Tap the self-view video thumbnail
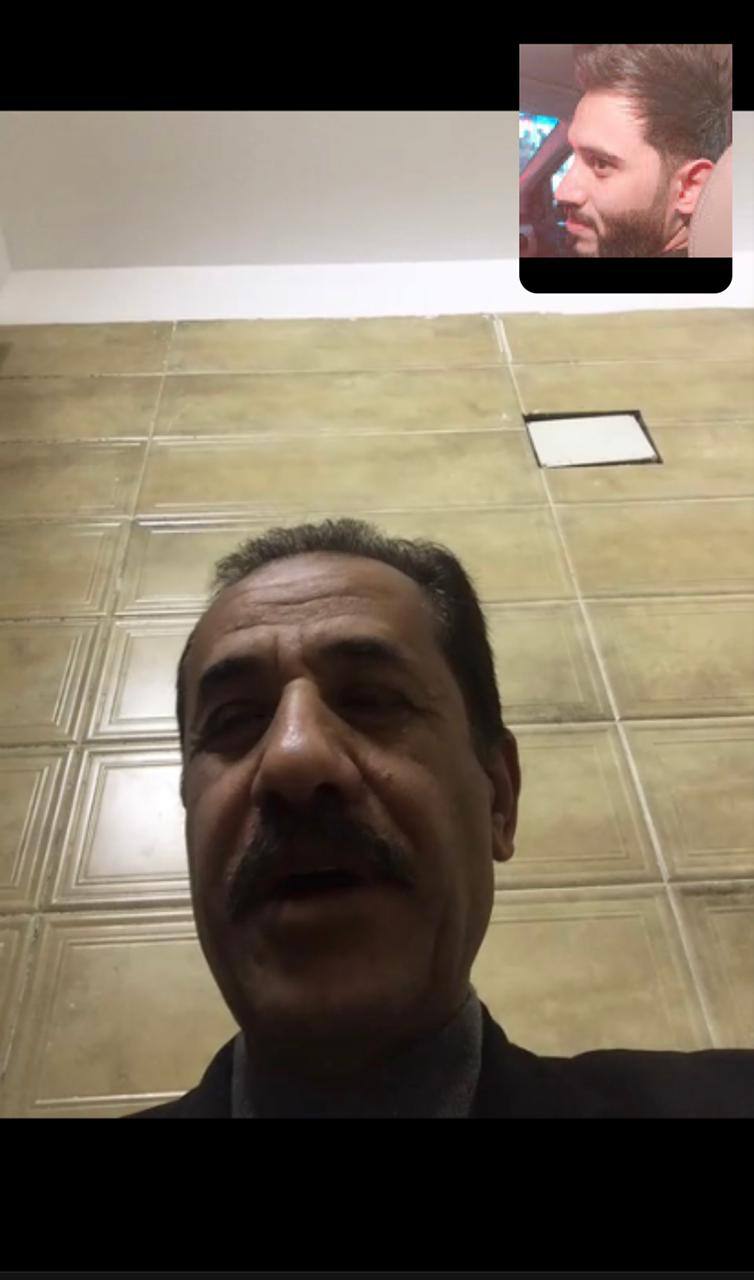Viewport: 754px width, 1280px height. point(625,167)
